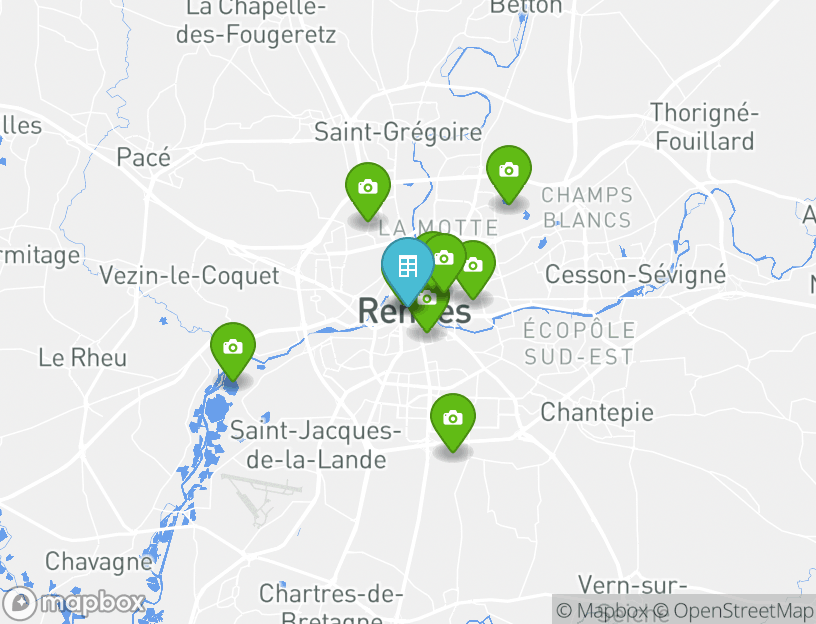816x624 pixels.
Task: Open the camera pin west of Chantepie
Action: (x=453, y=419)
